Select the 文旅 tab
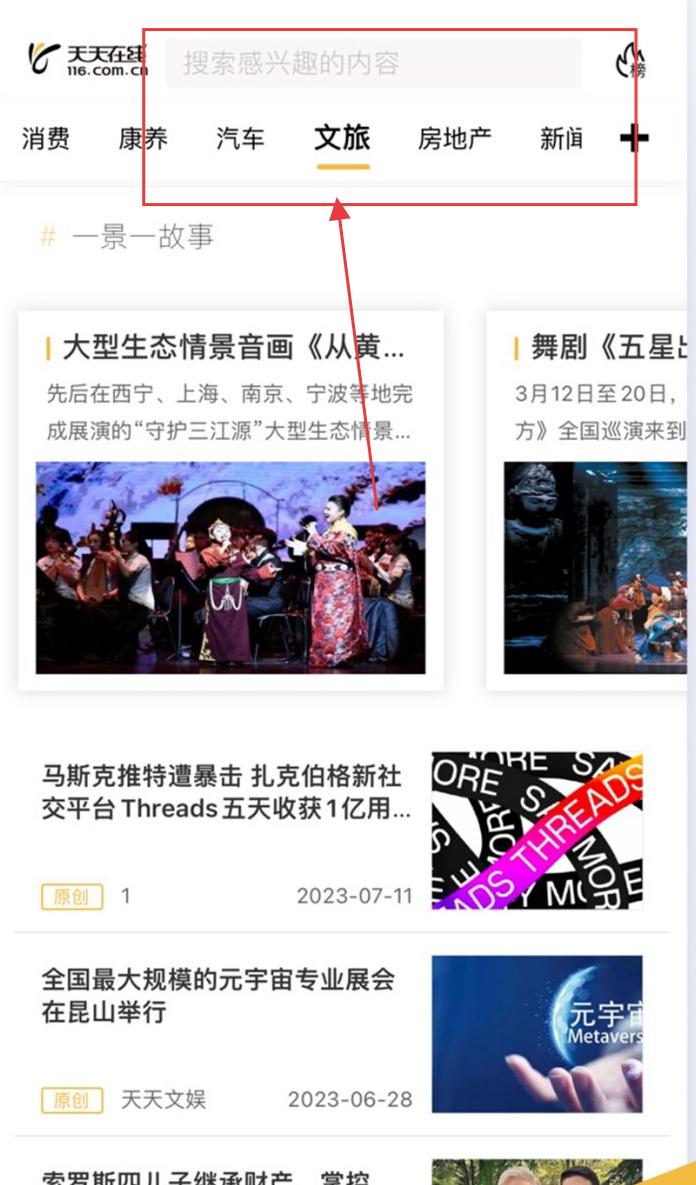This screenshot has width=696, height=1185. 343,139
